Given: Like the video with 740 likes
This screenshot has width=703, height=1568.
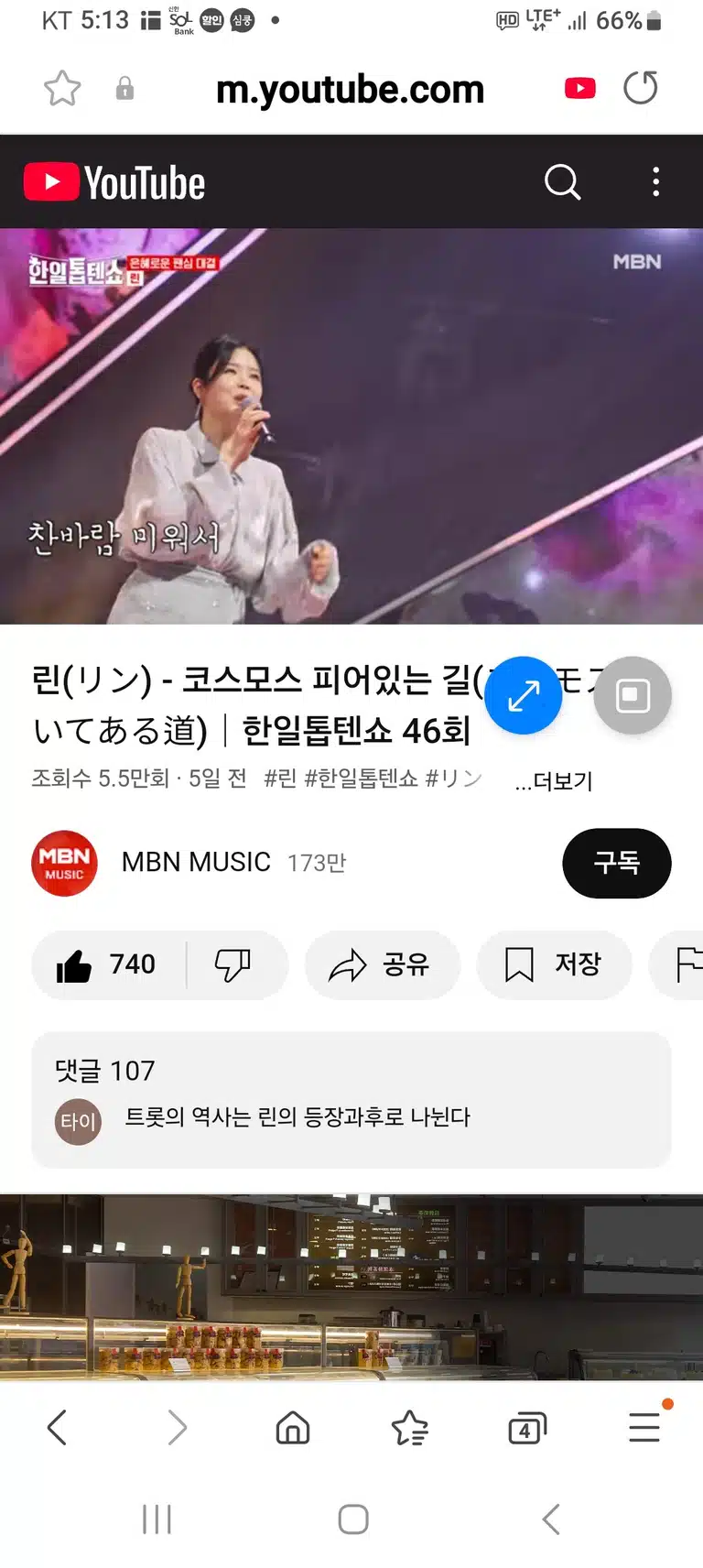Looking at the screenshot, I should tap(107, 964).
